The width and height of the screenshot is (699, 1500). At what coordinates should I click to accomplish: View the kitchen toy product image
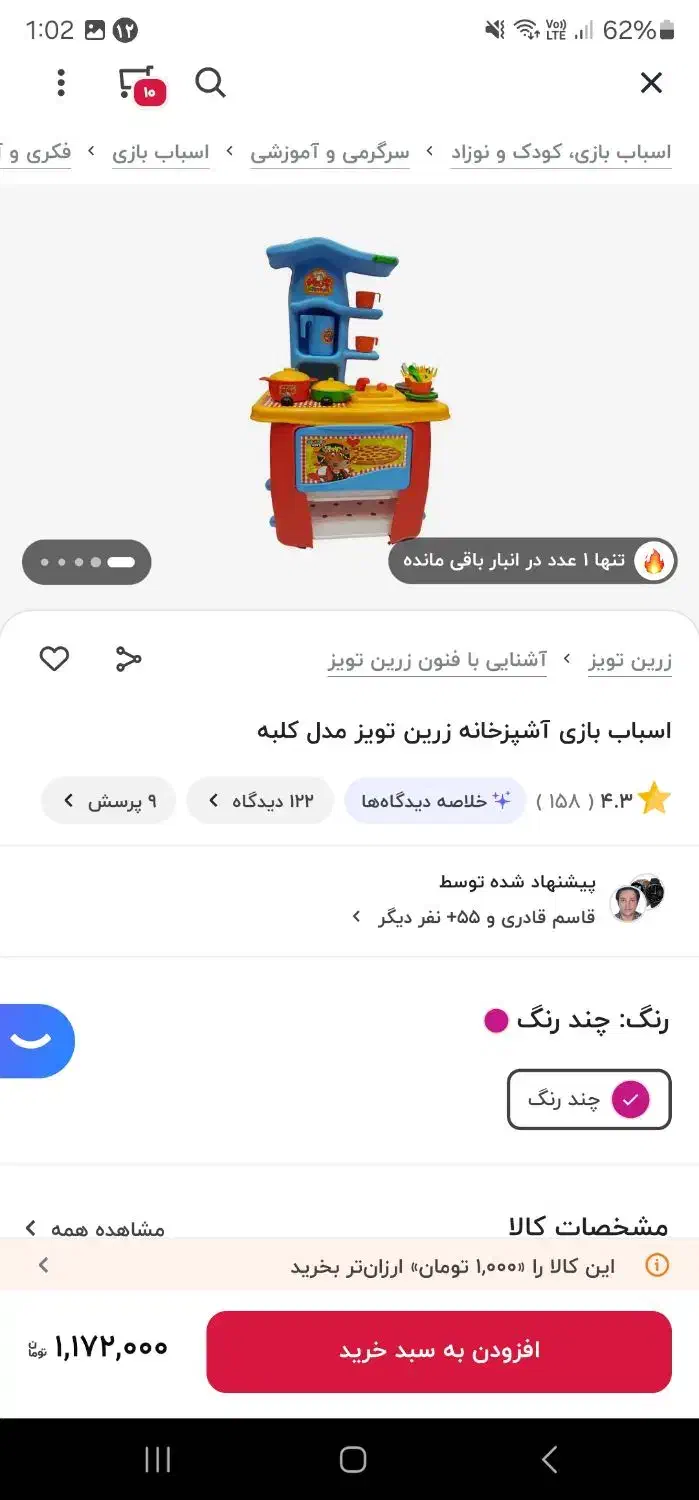[x=349, y=392]
